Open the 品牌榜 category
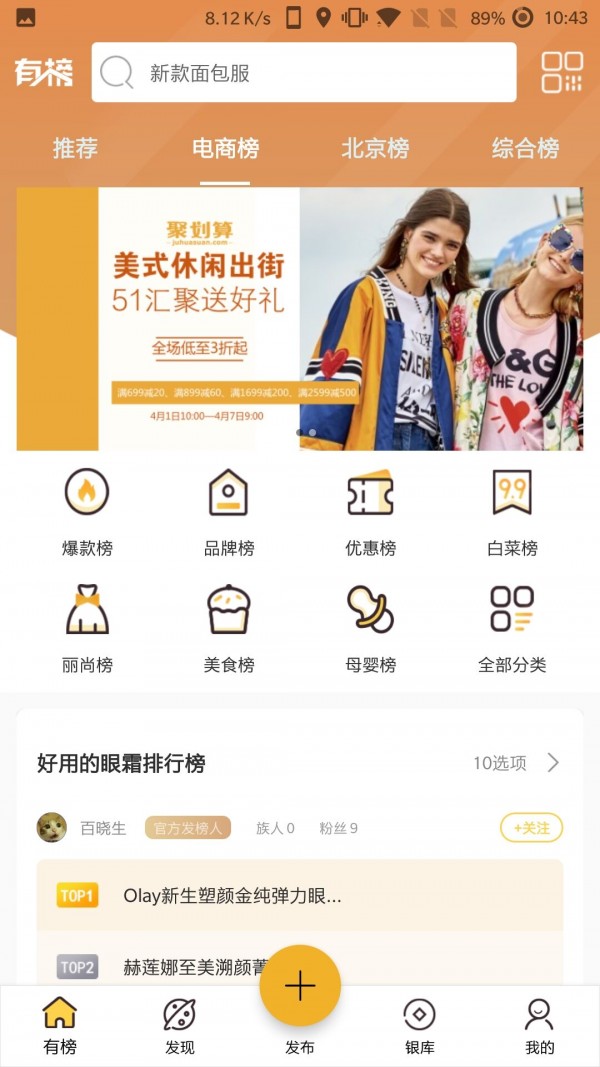The width and height of the screenshot is (600, 1067). pyautogui.click(x=229, y=510)
